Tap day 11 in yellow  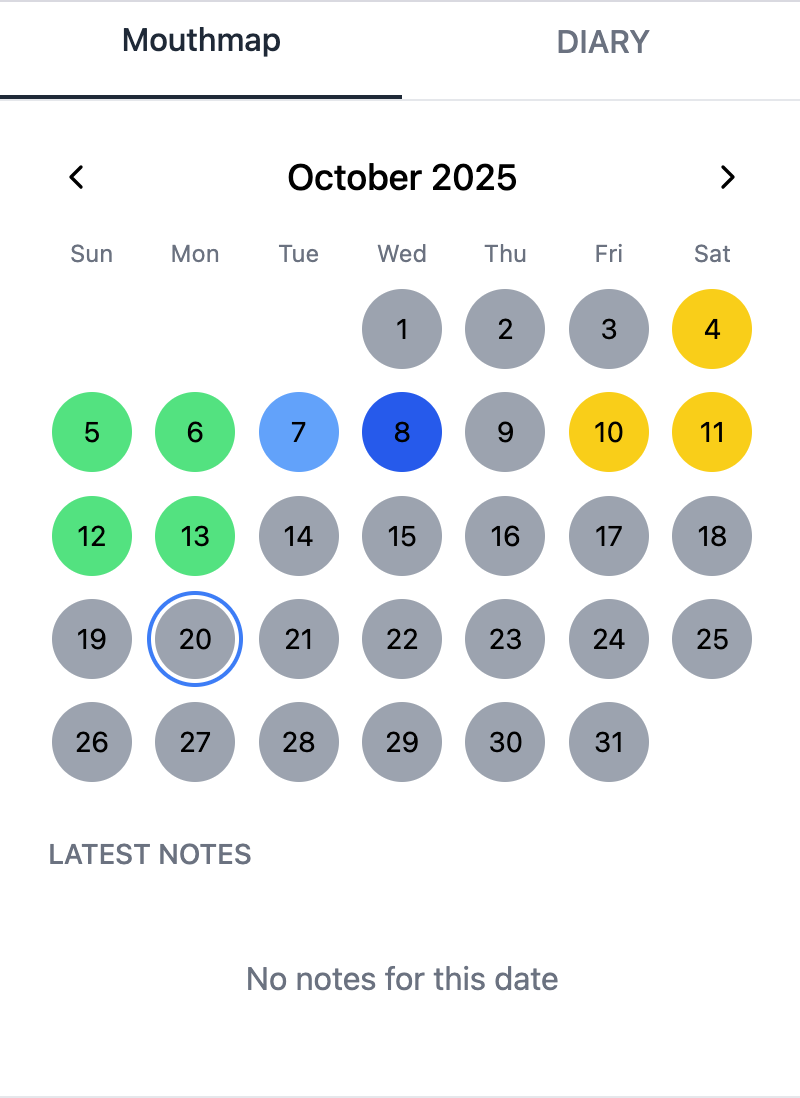(x=712, y=432)
